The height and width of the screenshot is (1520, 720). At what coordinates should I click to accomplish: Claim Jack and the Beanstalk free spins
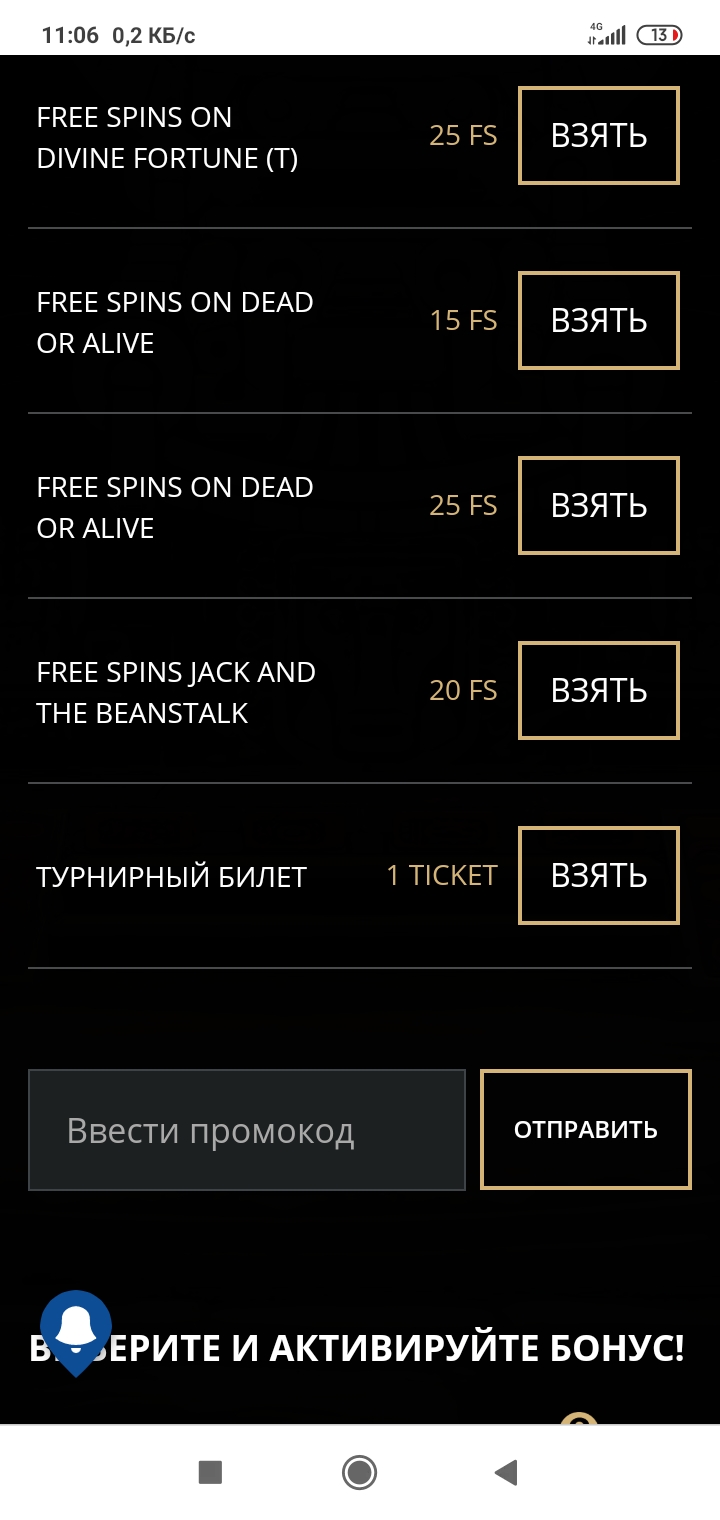click(599, 691)
